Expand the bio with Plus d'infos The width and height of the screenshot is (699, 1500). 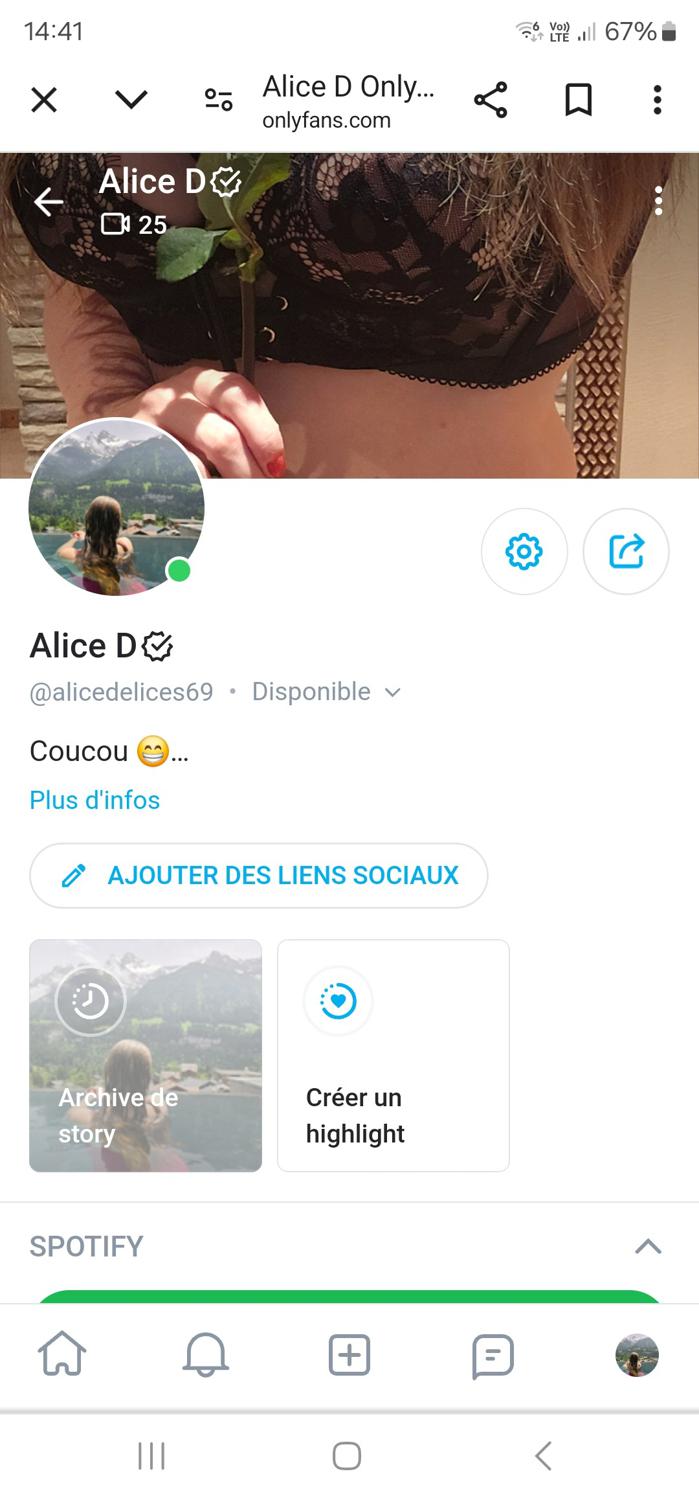coord(95,800)
